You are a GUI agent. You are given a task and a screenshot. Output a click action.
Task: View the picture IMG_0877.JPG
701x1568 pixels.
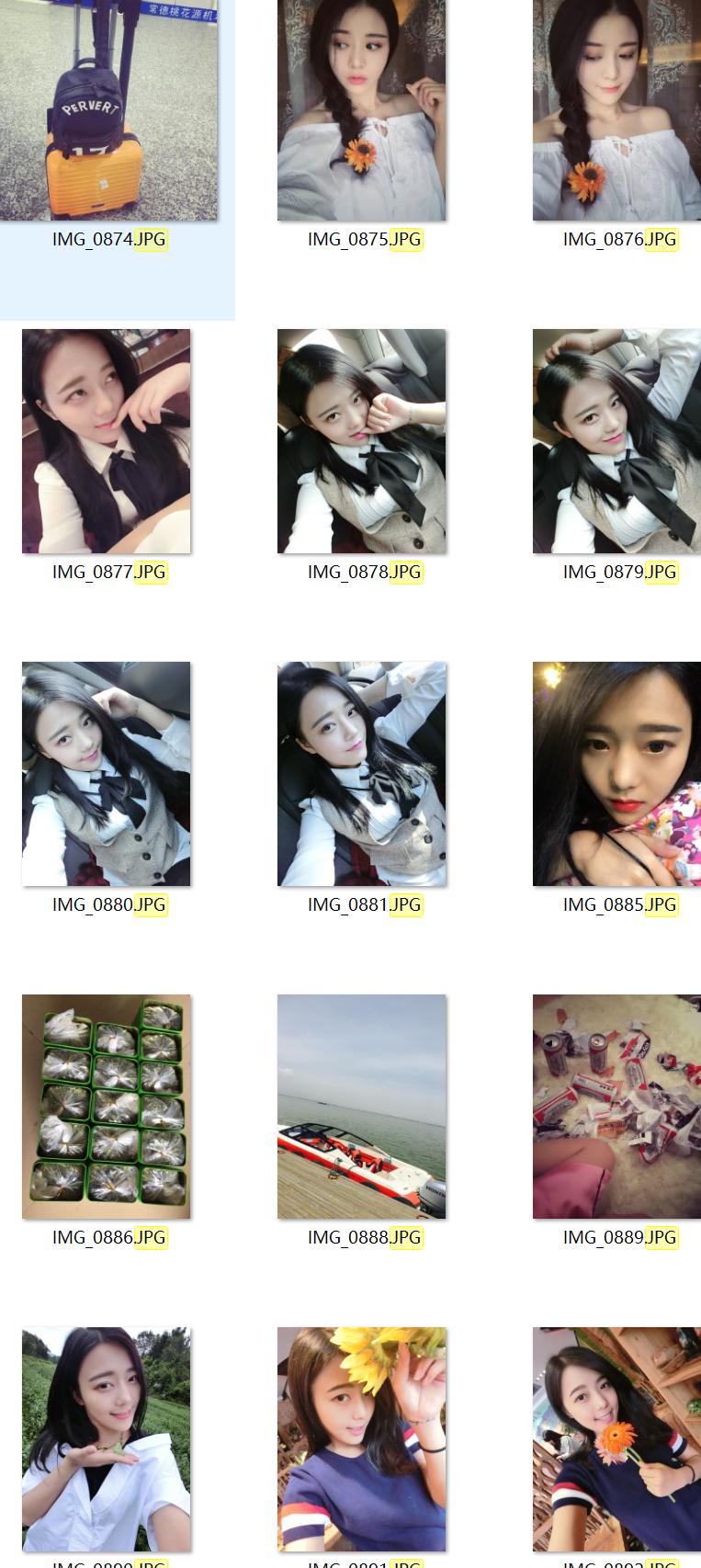click(107, 441)
